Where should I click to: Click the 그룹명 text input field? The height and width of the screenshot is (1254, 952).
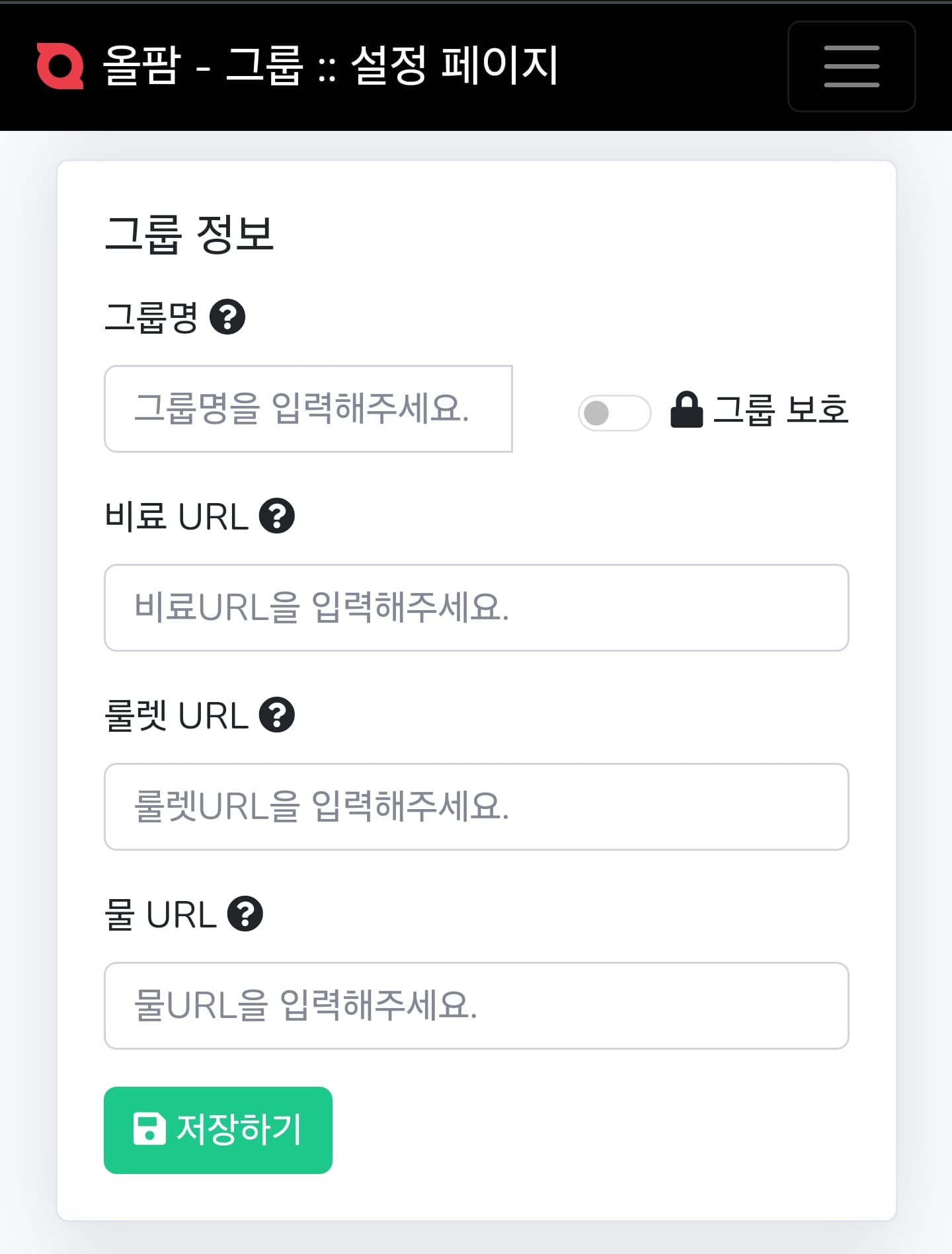(x=307, y=409)
